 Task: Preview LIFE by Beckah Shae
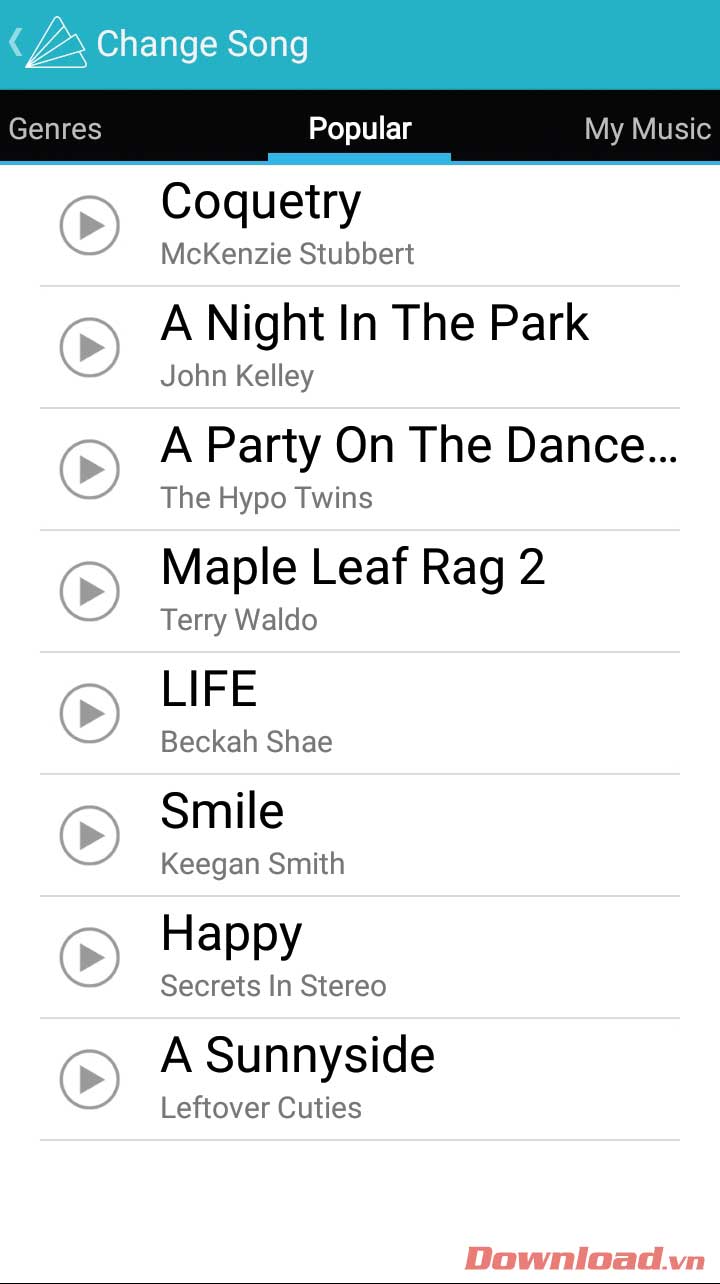coord(90,713)
